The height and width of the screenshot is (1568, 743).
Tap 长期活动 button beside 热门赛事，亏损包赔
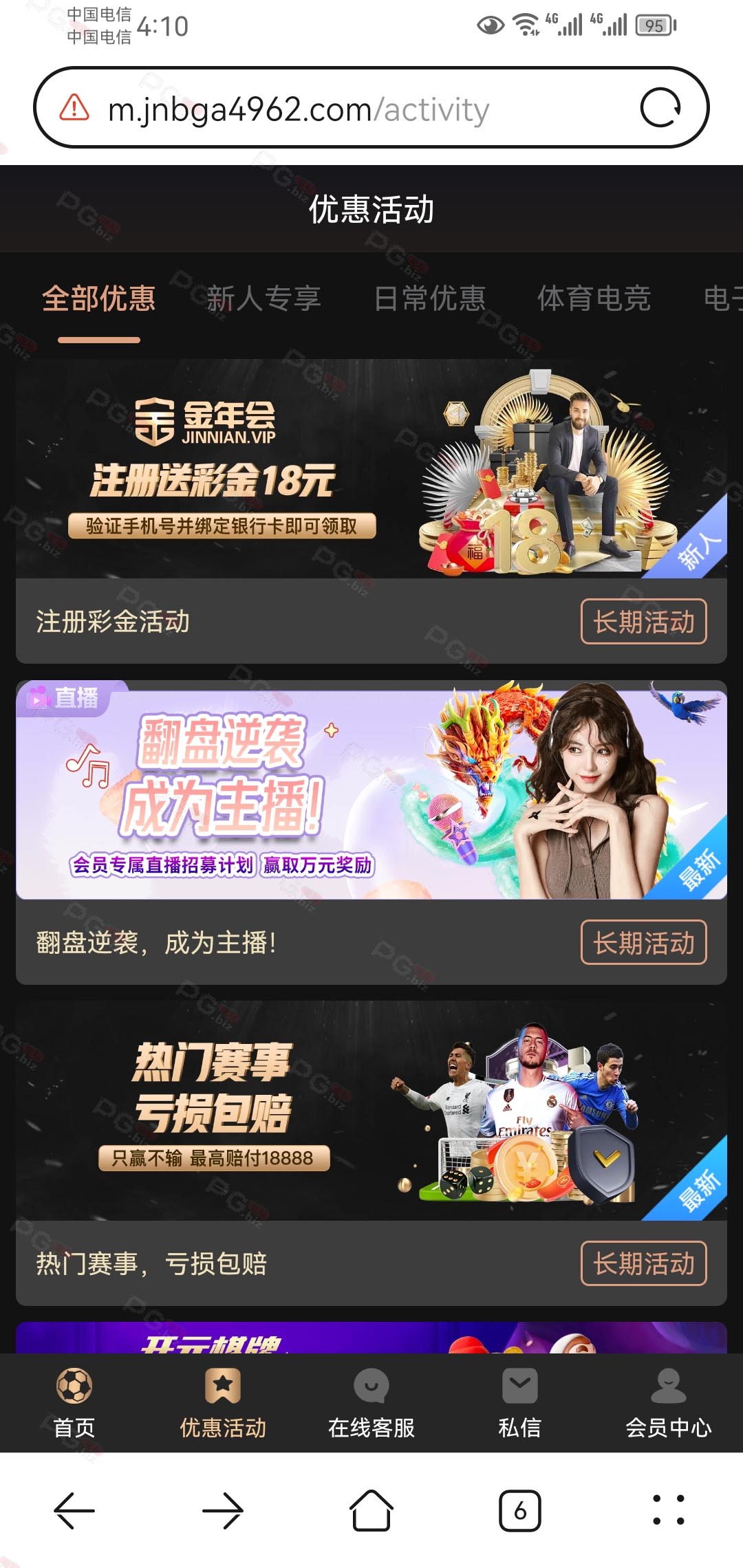tap(644, 1263)
